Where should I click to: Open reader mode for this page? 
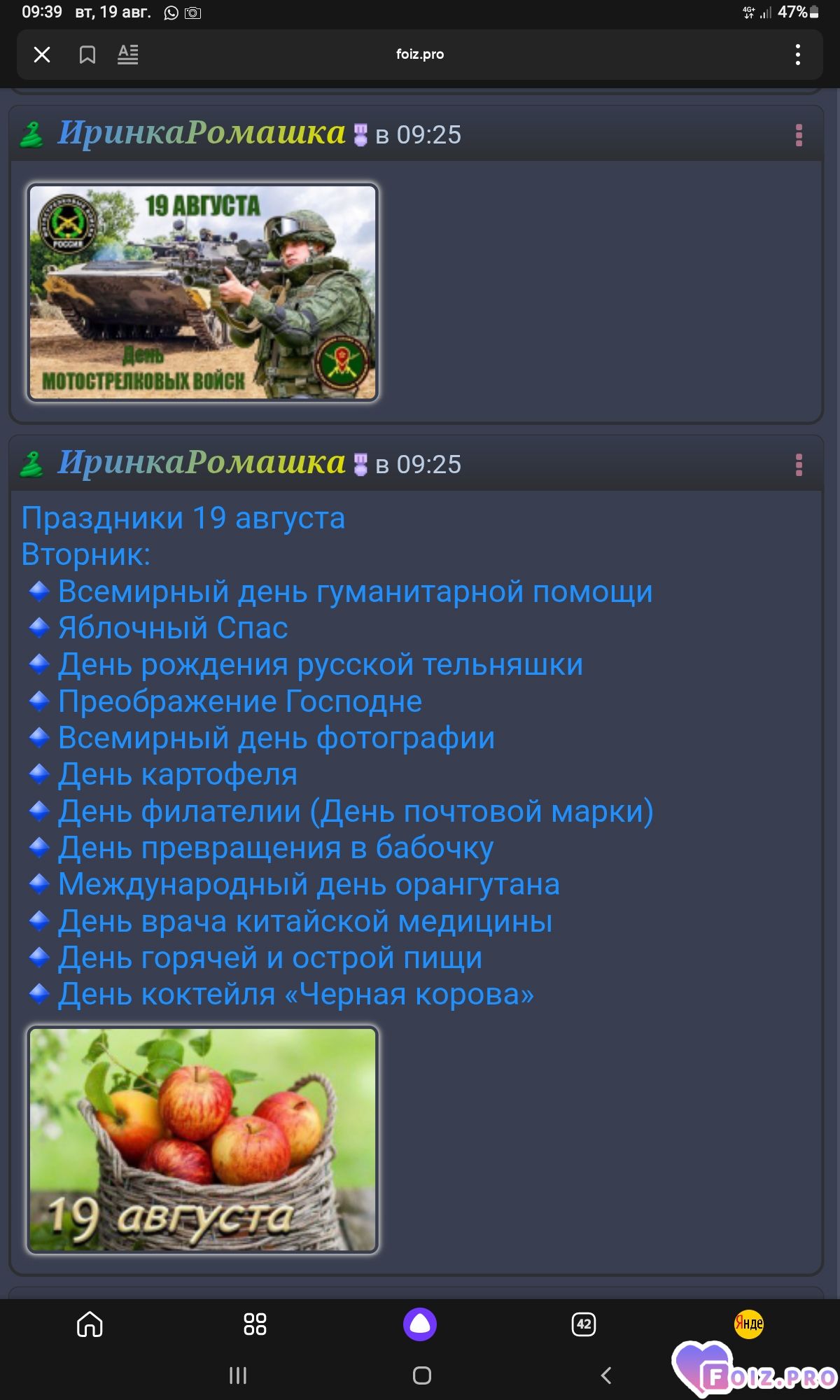127,55
